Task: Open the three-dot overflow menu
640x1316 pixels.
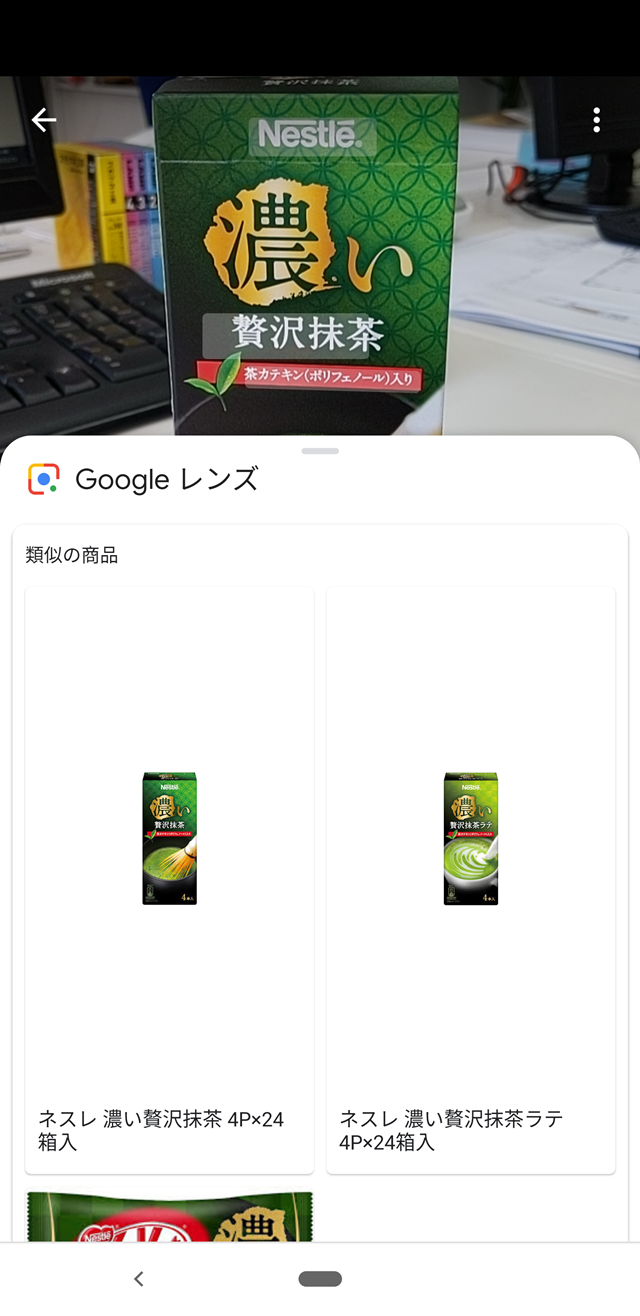Action: [x=596, y=120]
